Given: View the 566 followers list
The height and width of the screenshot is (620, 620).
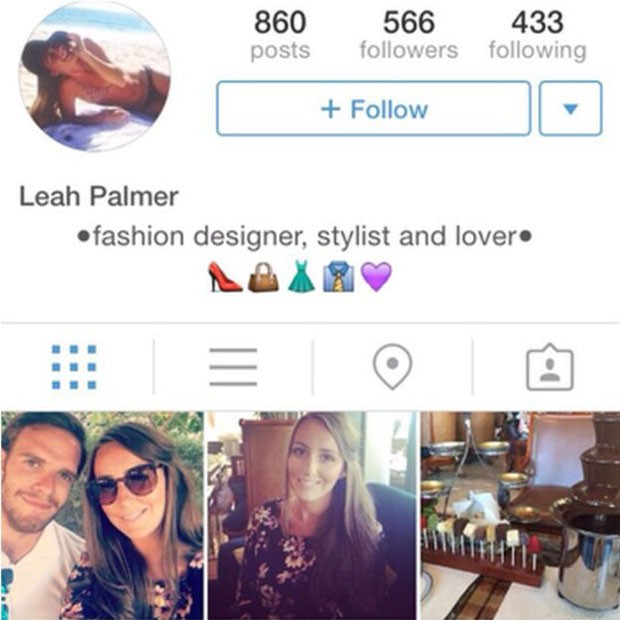Looking at the screenshot, I should point(408,34).
